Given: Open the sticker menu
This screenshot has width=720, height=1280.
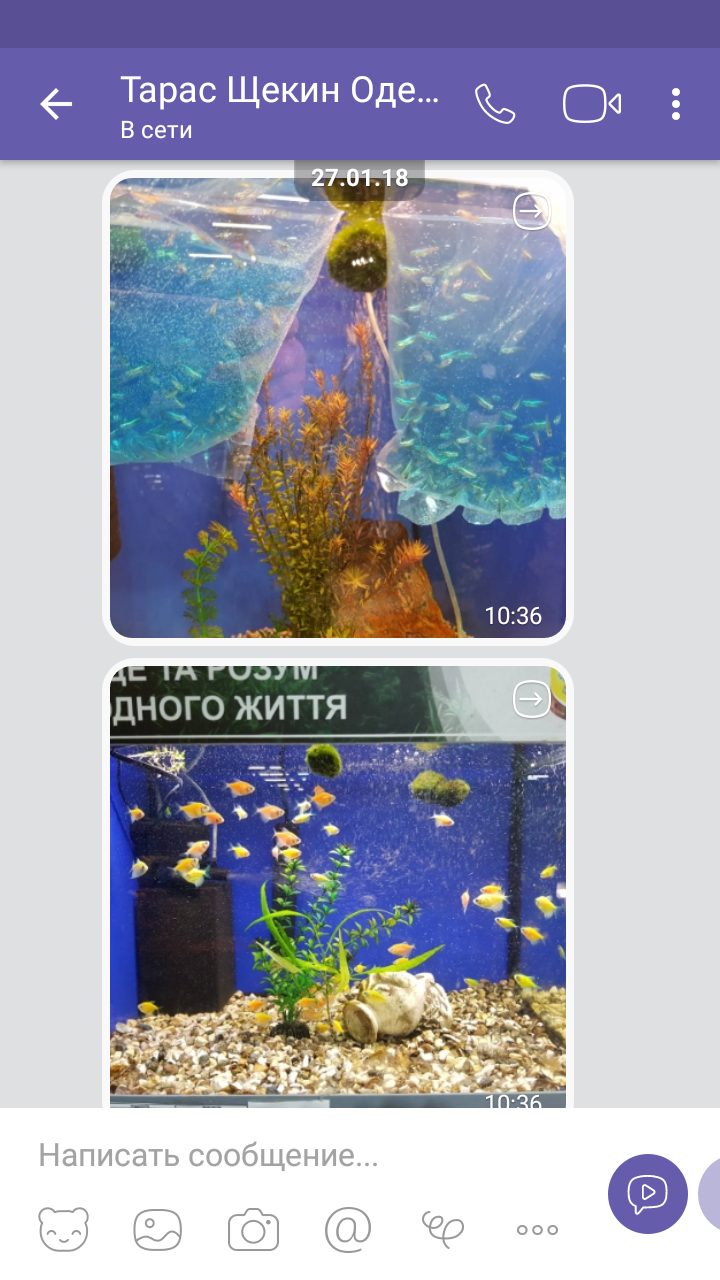Looking at the screenshot, I should click(63, 1229).
